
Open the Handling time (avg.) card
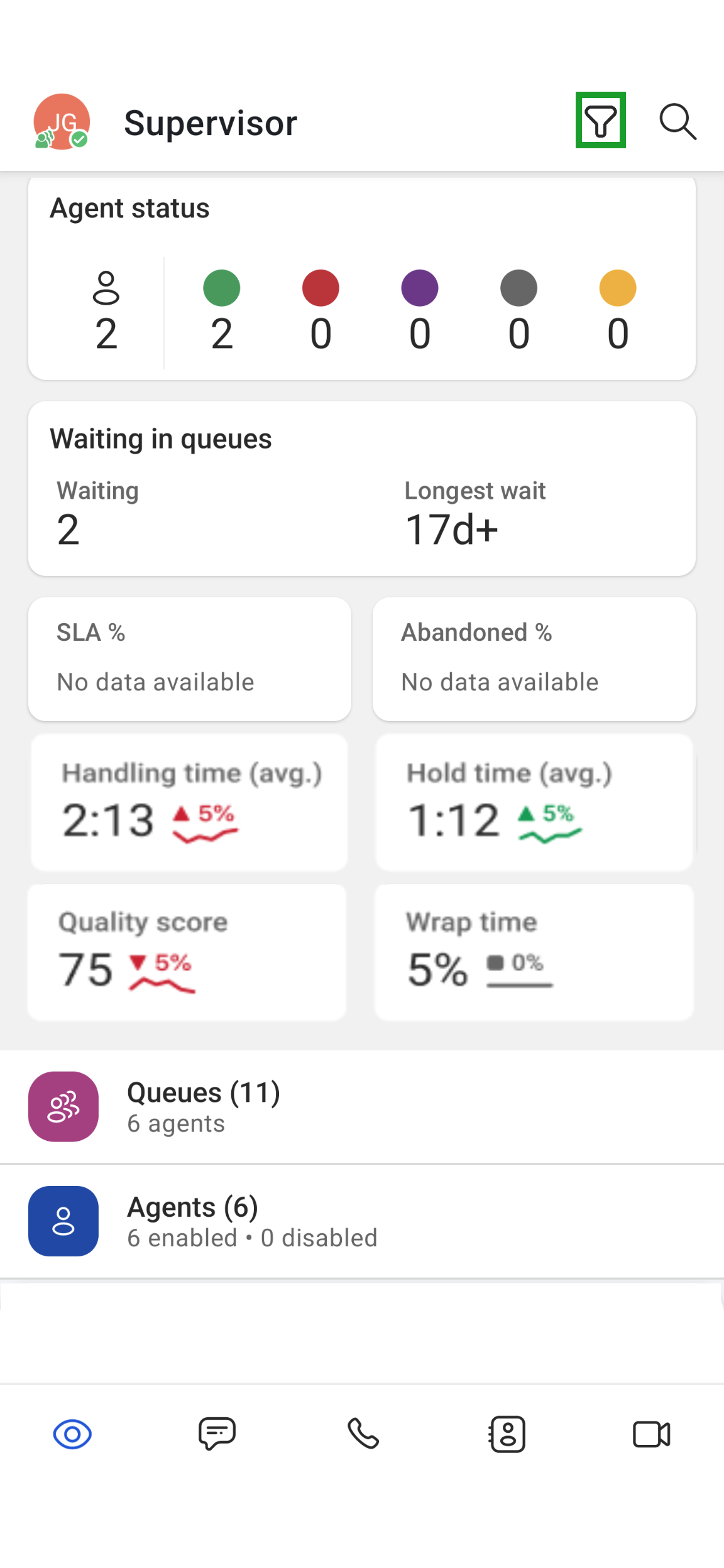[x=189, y=803]
